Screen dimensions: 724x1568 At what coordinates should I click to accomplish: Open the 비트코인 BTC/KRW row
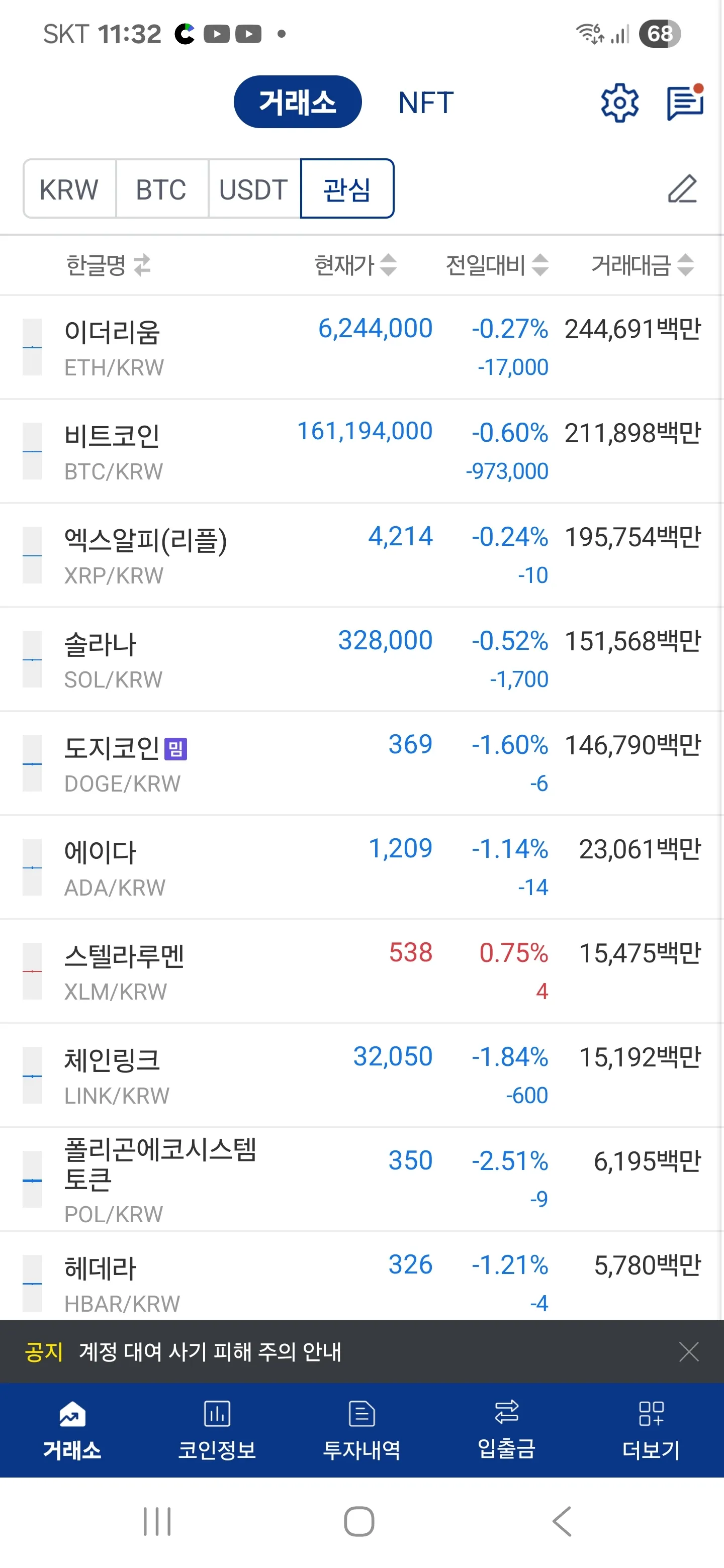tap(361, 452)
